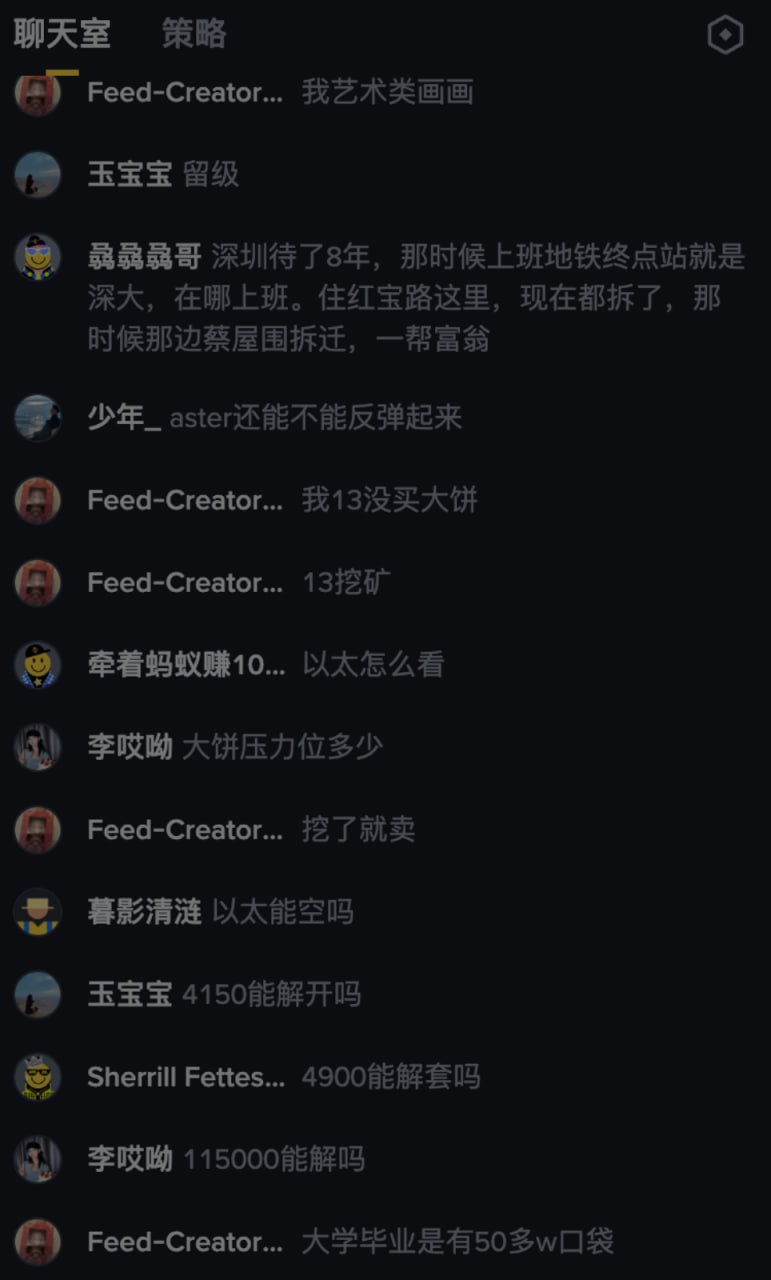
Task: Open the hexagon settings icon
Action: [725, 36]
